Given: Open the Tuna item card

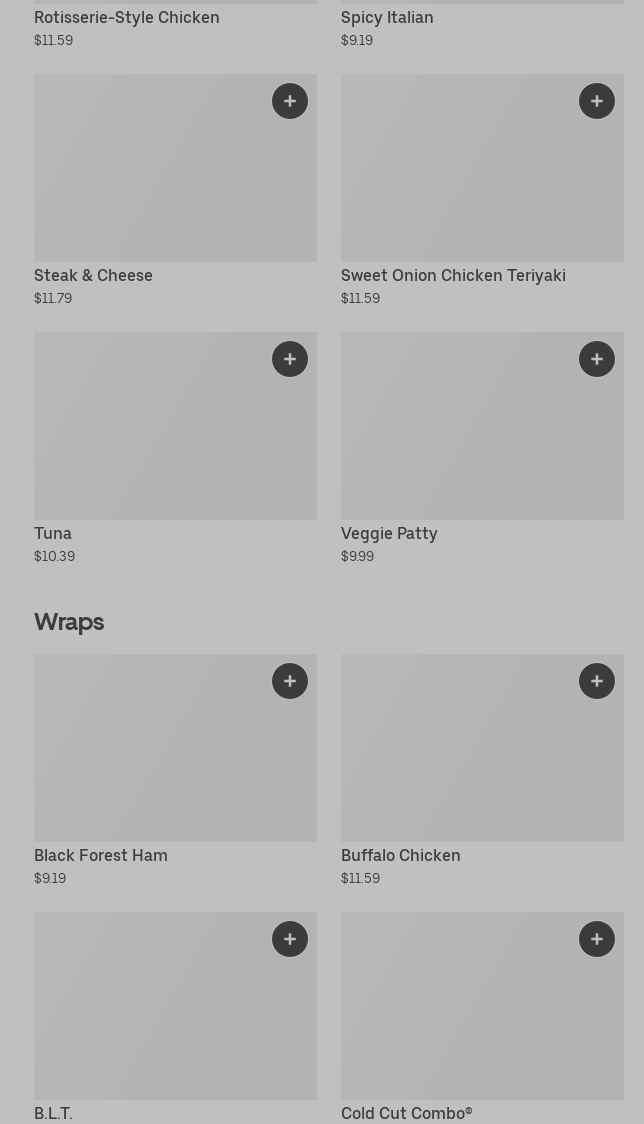Looking at the screenshot, I should coord(150,440).
